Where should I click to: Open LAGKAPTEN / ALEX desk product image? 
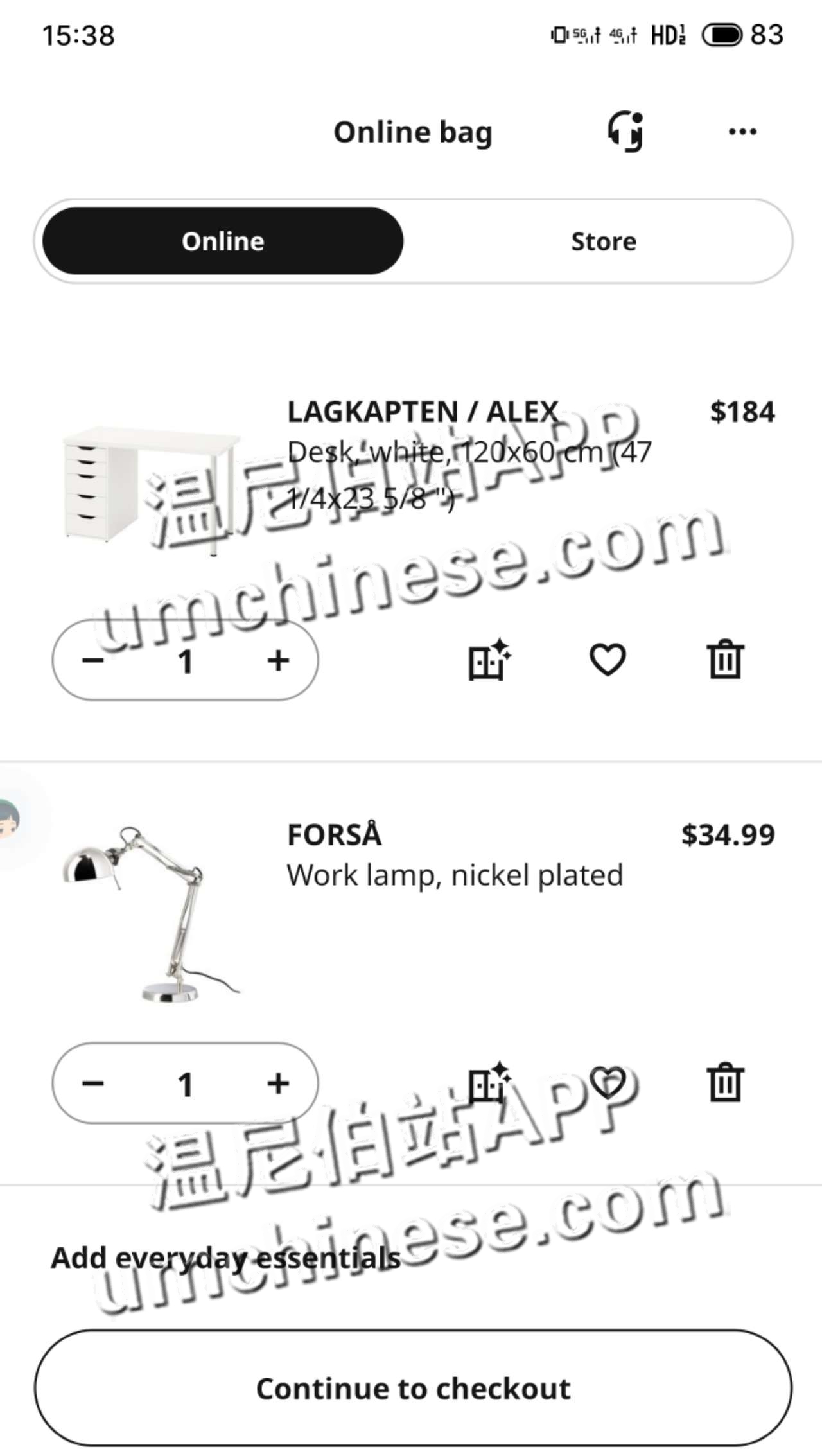click(151, 489)
